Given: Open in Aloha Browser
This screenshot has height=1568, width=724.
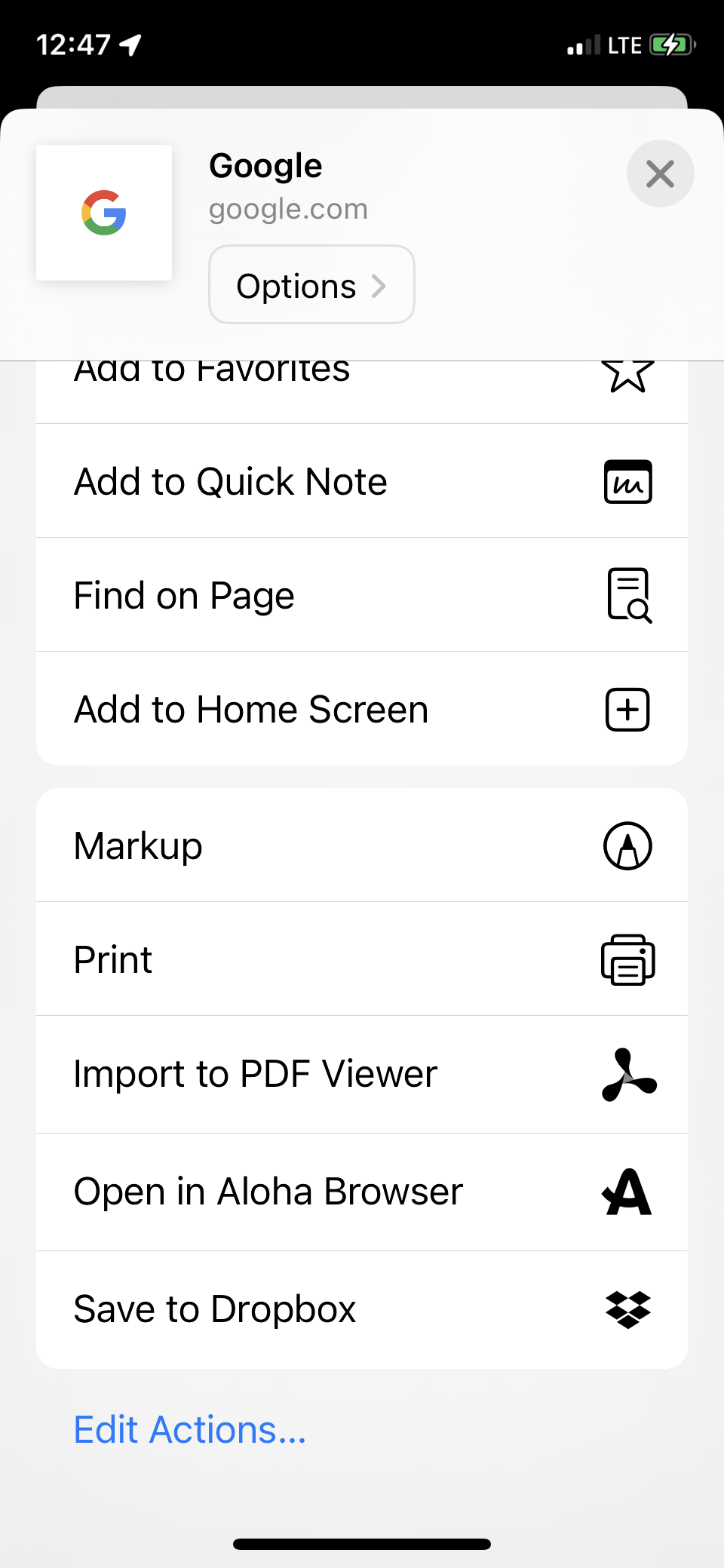Looking at the screenshot, I should pos(362,1192).
